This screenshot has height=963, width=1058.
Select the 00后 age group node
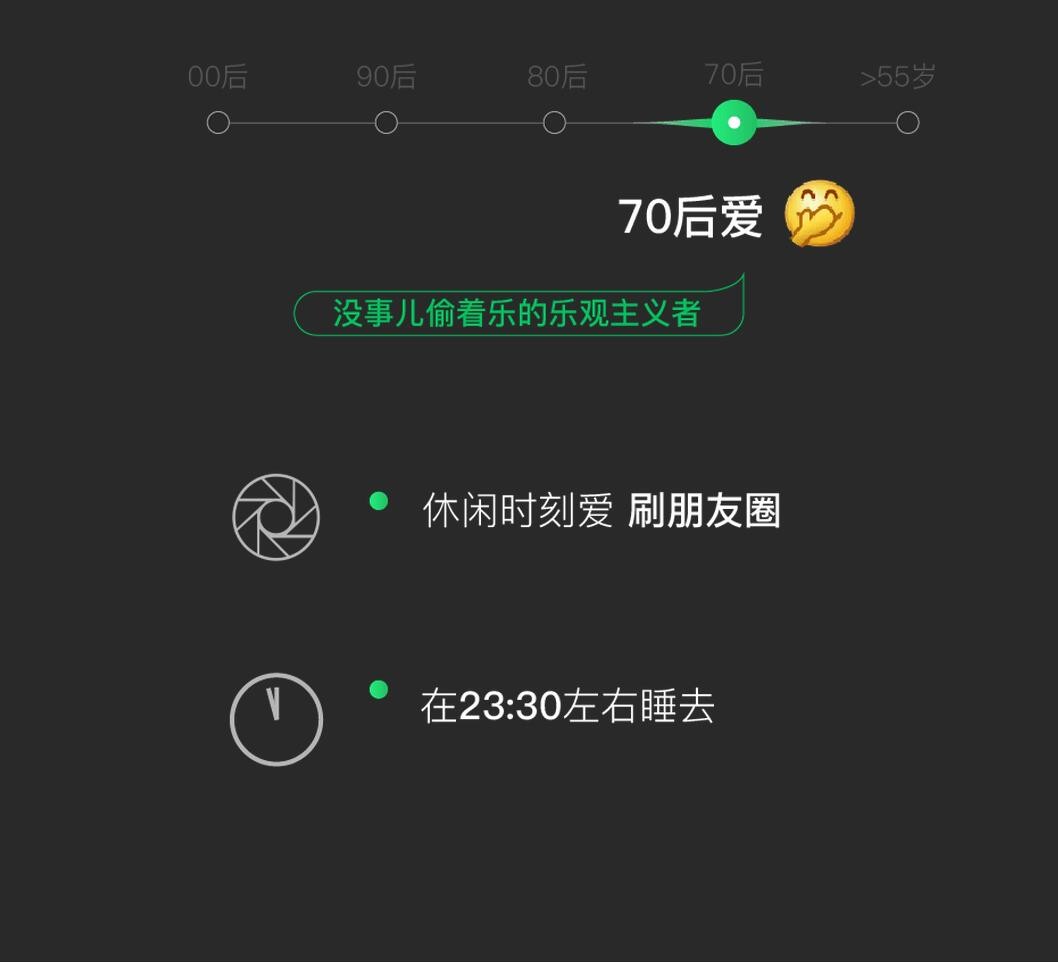[x=218, y=123]
